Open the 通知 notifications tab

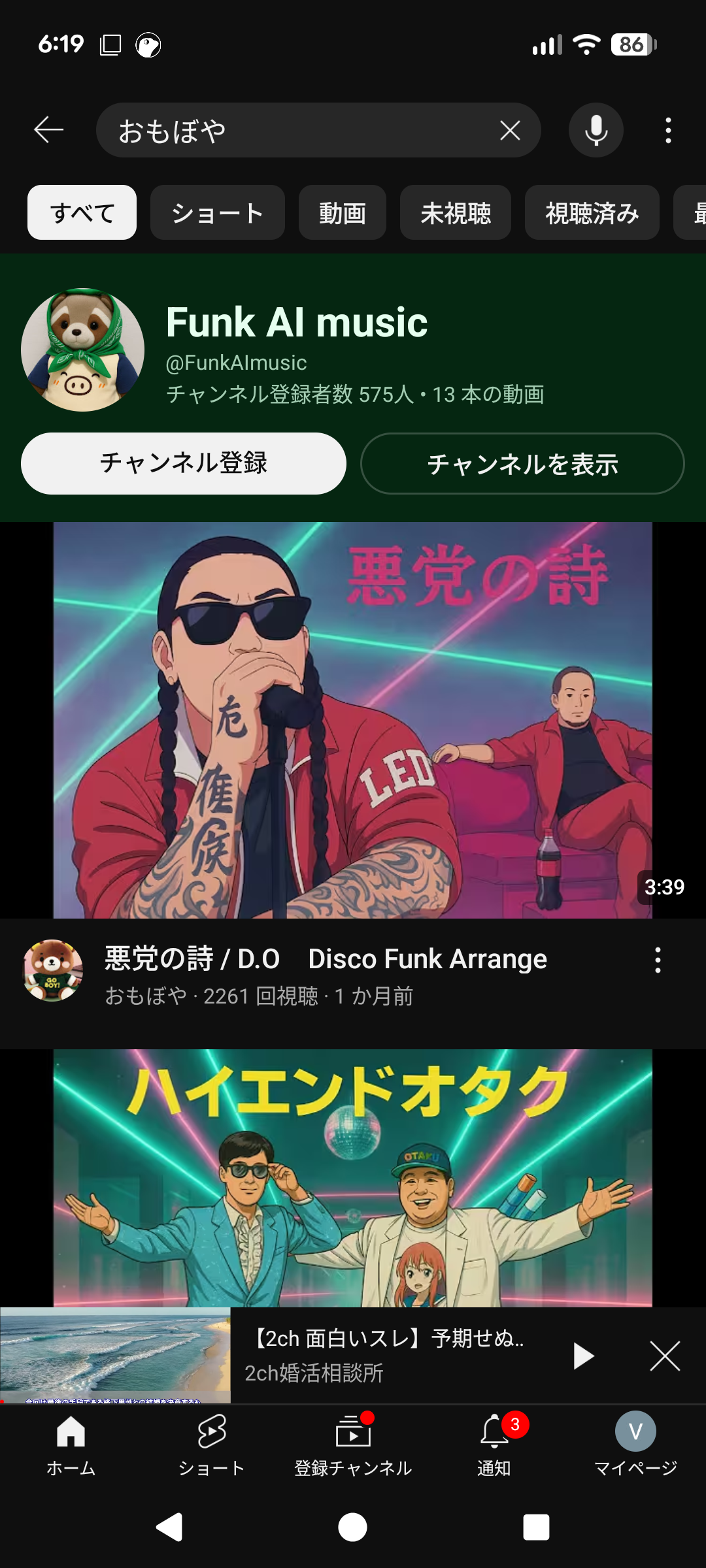pyautogui.click(x=494, y=1445)
